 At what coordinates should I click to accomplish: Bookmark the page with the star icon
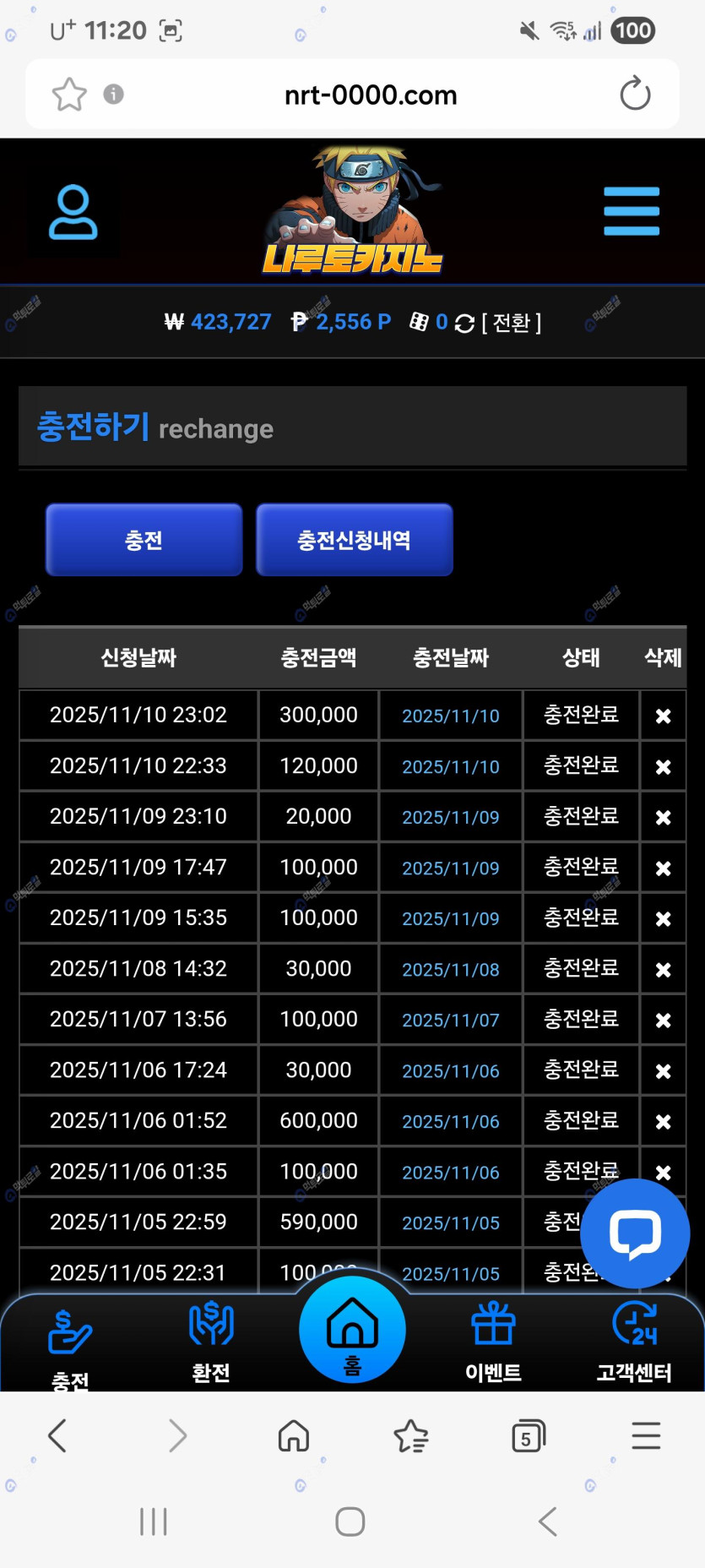(69, 94)
